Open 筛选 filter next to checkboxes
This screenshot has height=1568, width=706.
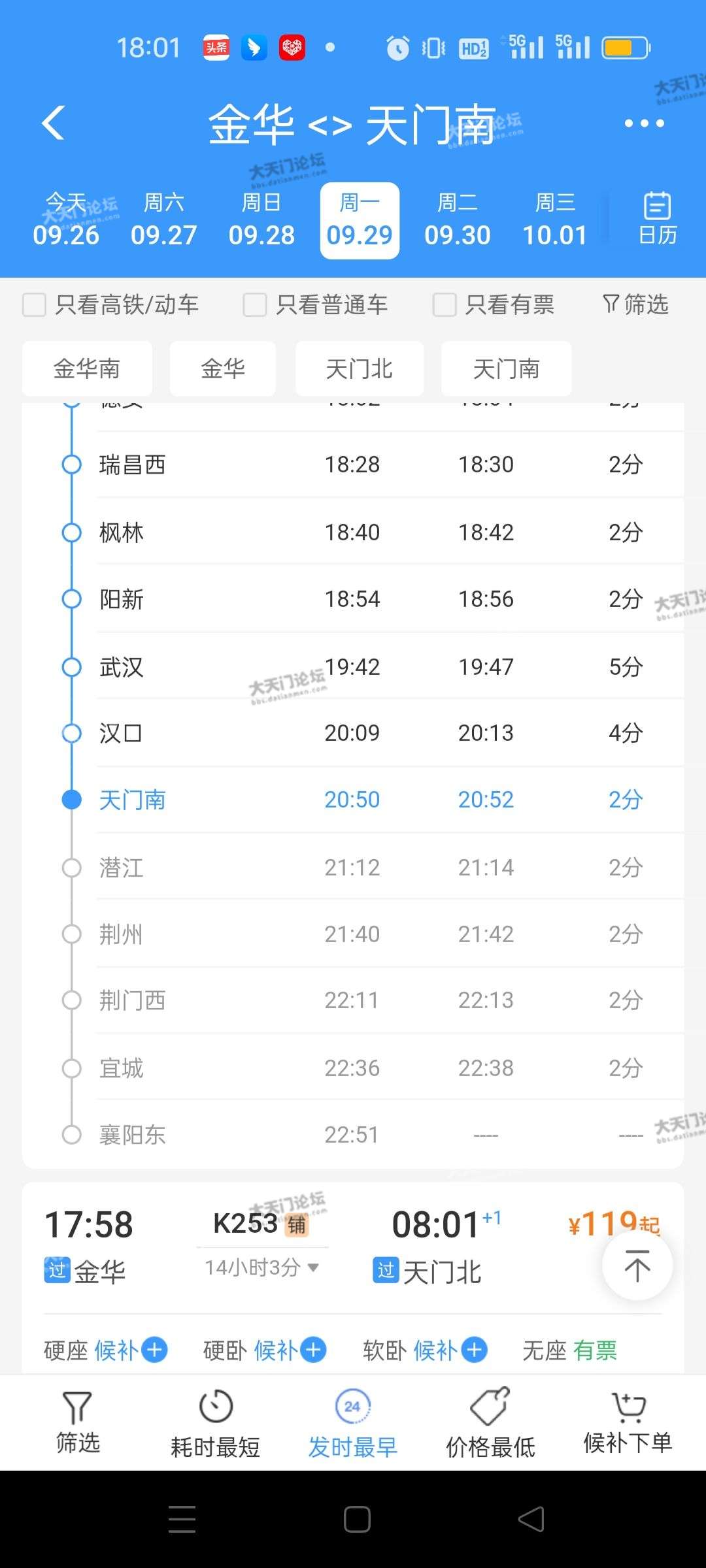[x=635, y=304]
